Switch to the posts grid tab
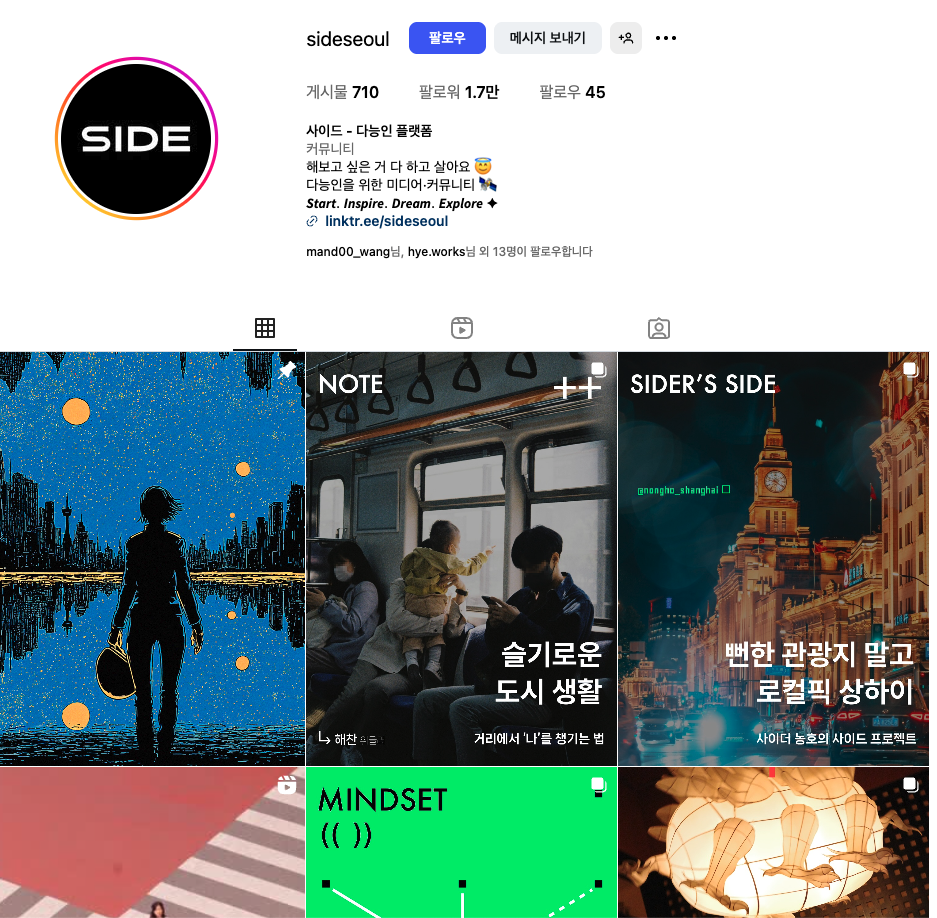Image resolution: width=937 pixels, height=918 pixels. click(x=265, y=328)
